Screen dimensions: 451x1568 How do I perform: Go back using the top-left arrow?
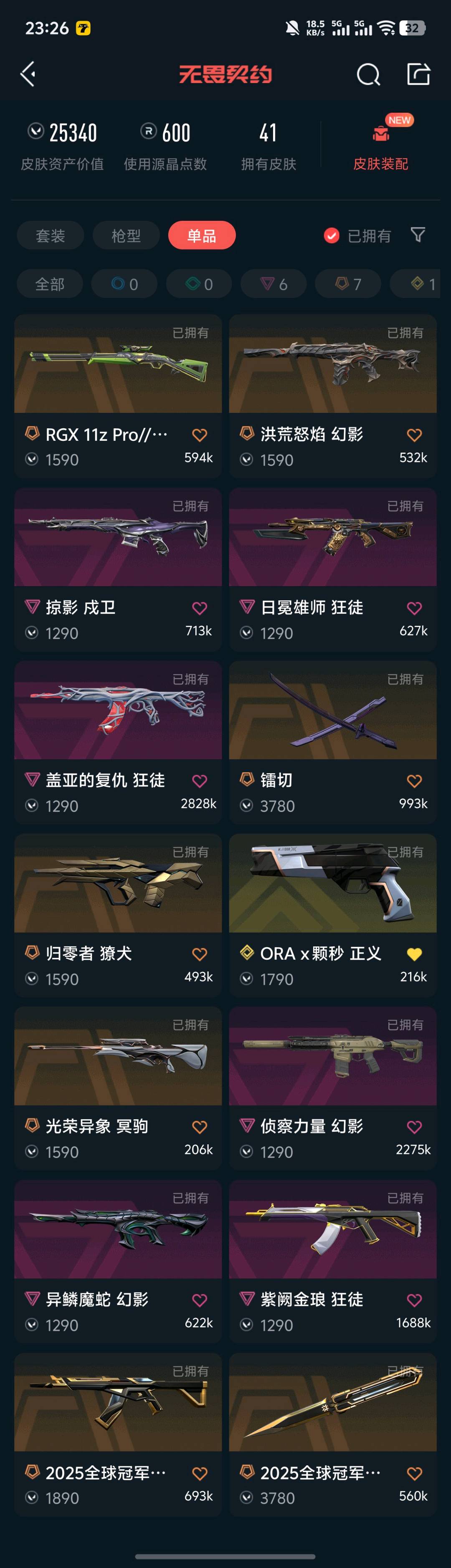click(x=28, y=74)
